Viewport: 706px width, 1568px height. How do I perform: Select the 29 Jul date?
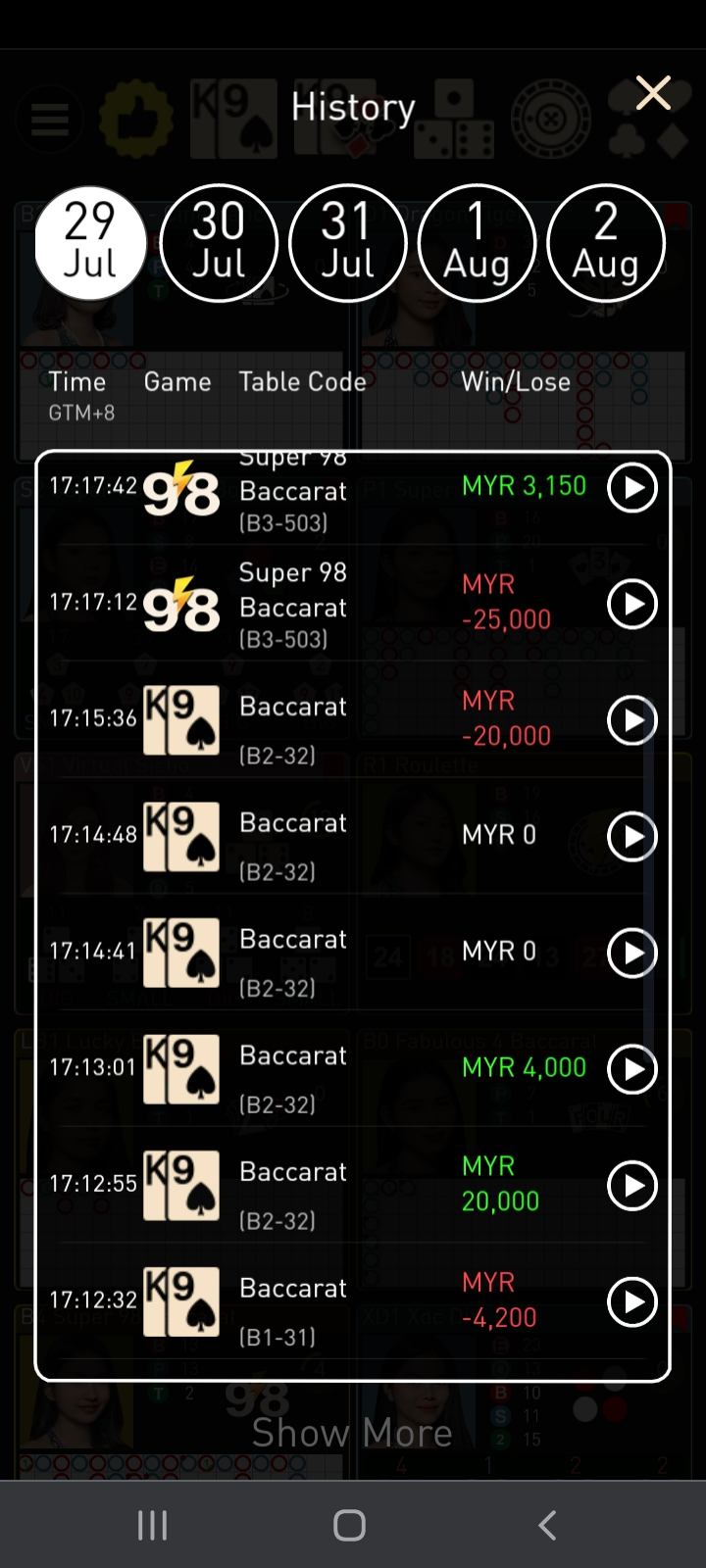pos(90,243)
